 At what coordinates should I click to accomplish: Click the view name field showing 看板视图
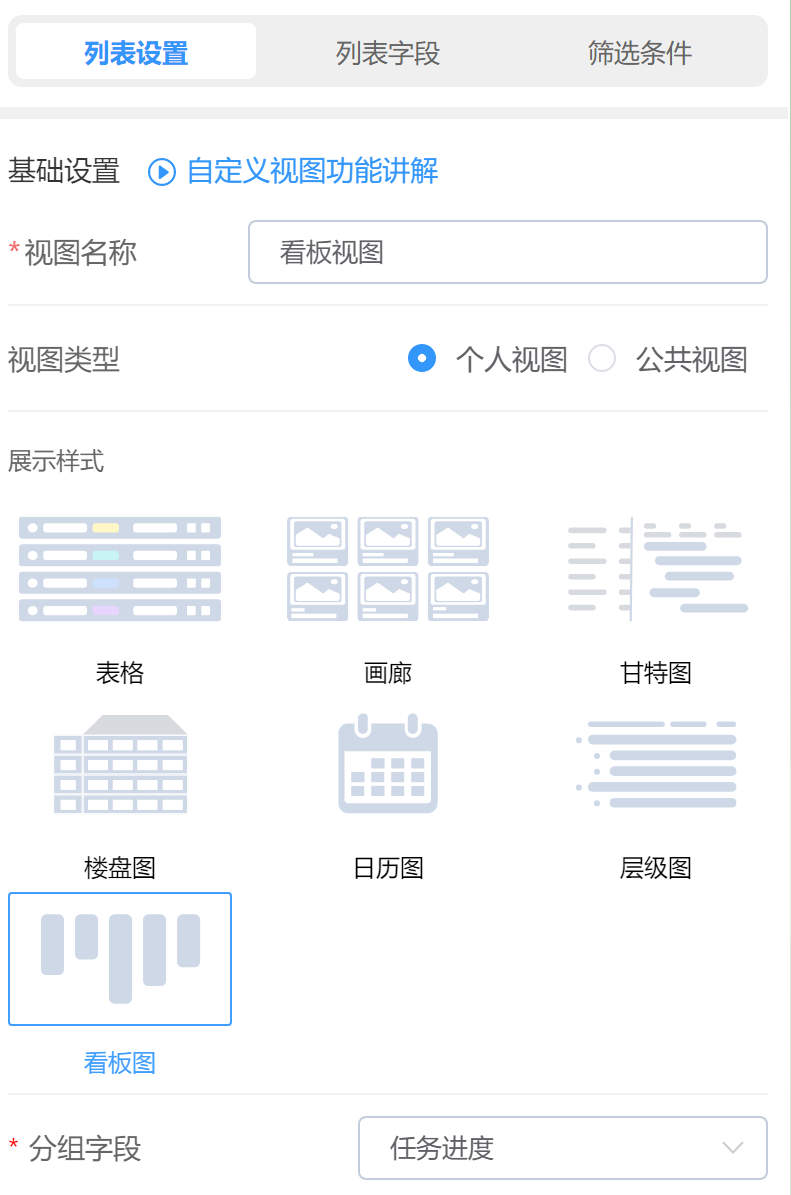(507, 252)
